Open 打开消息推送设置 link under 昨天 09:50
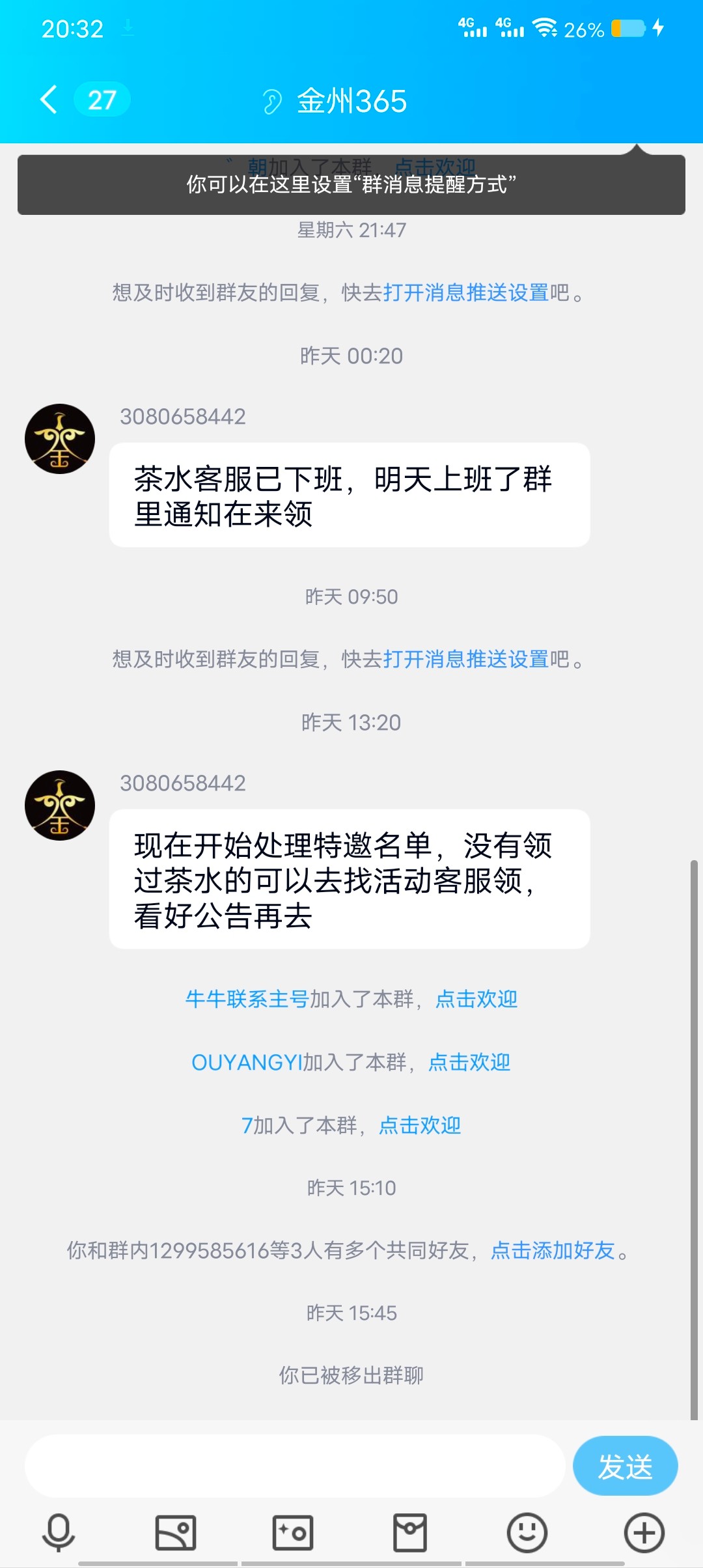Viewport: 703px width, 1568px height. pos(466,659)
